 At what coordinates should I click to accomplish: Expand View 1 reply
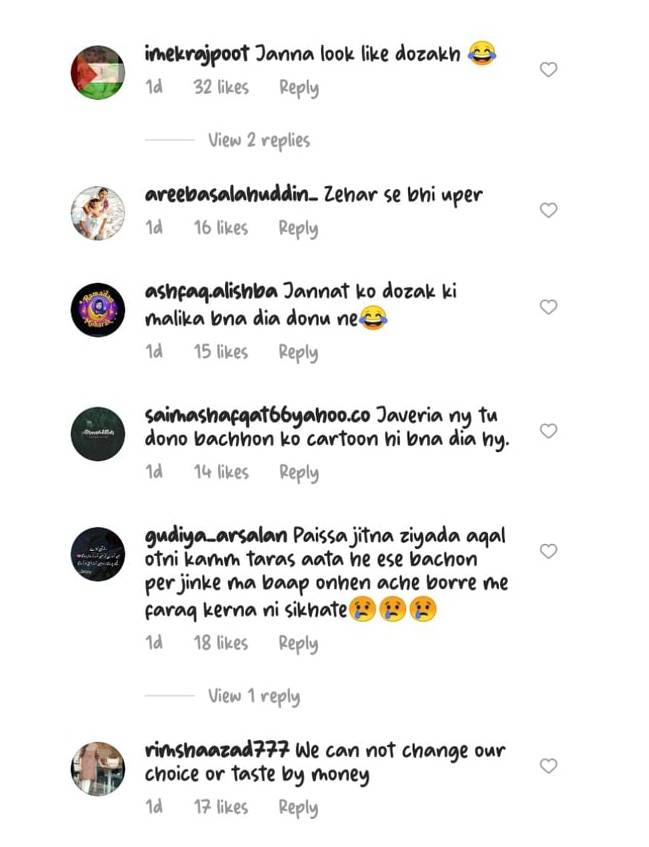[254, 696]
